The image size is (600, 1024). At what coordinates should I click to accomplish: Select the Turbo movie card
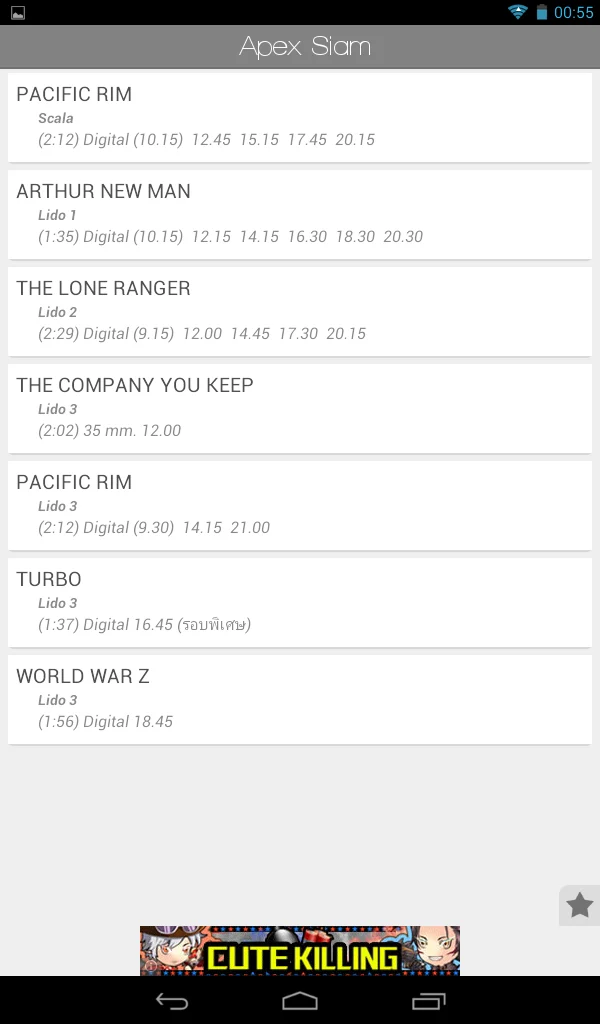pos(300,602)
